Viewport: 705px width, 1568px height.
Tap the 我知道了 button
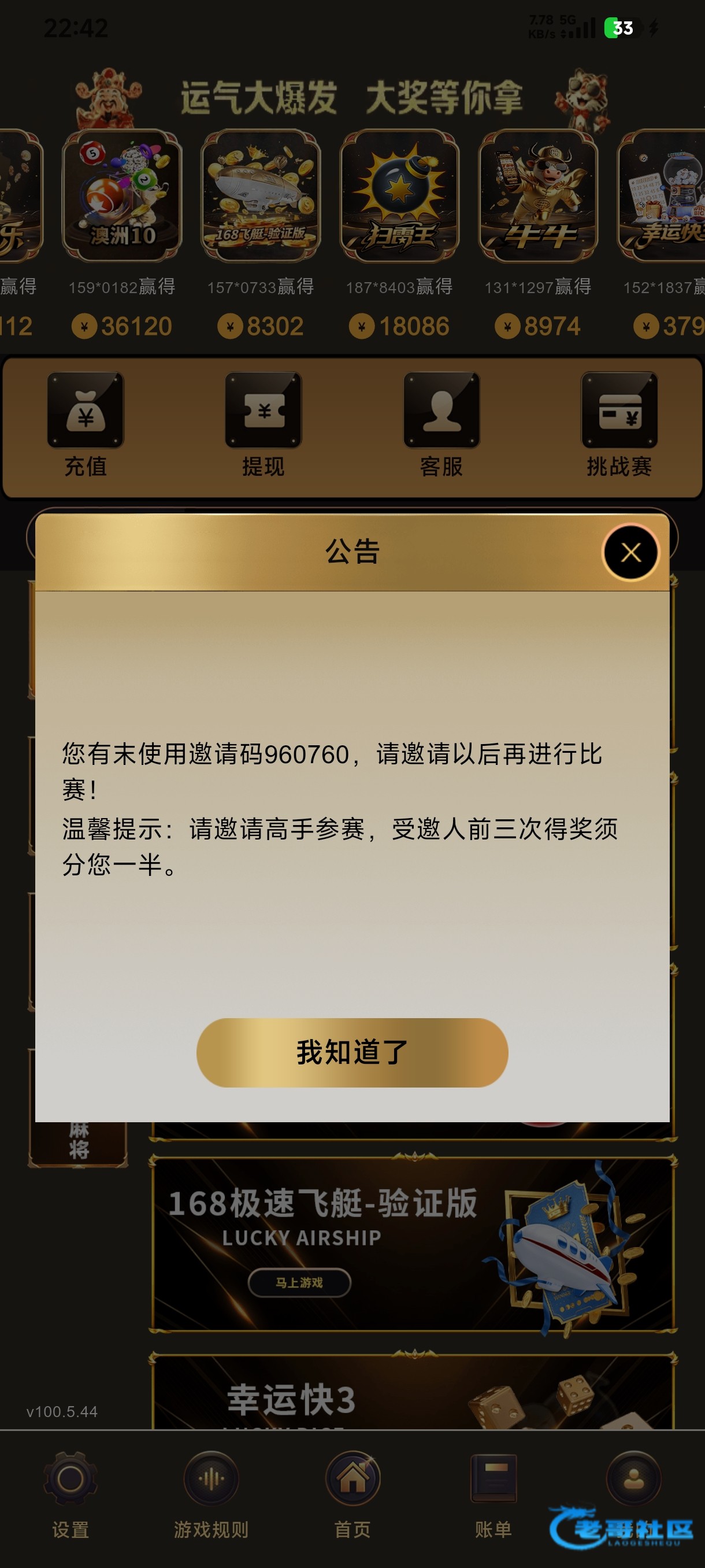coord(351,1052)
